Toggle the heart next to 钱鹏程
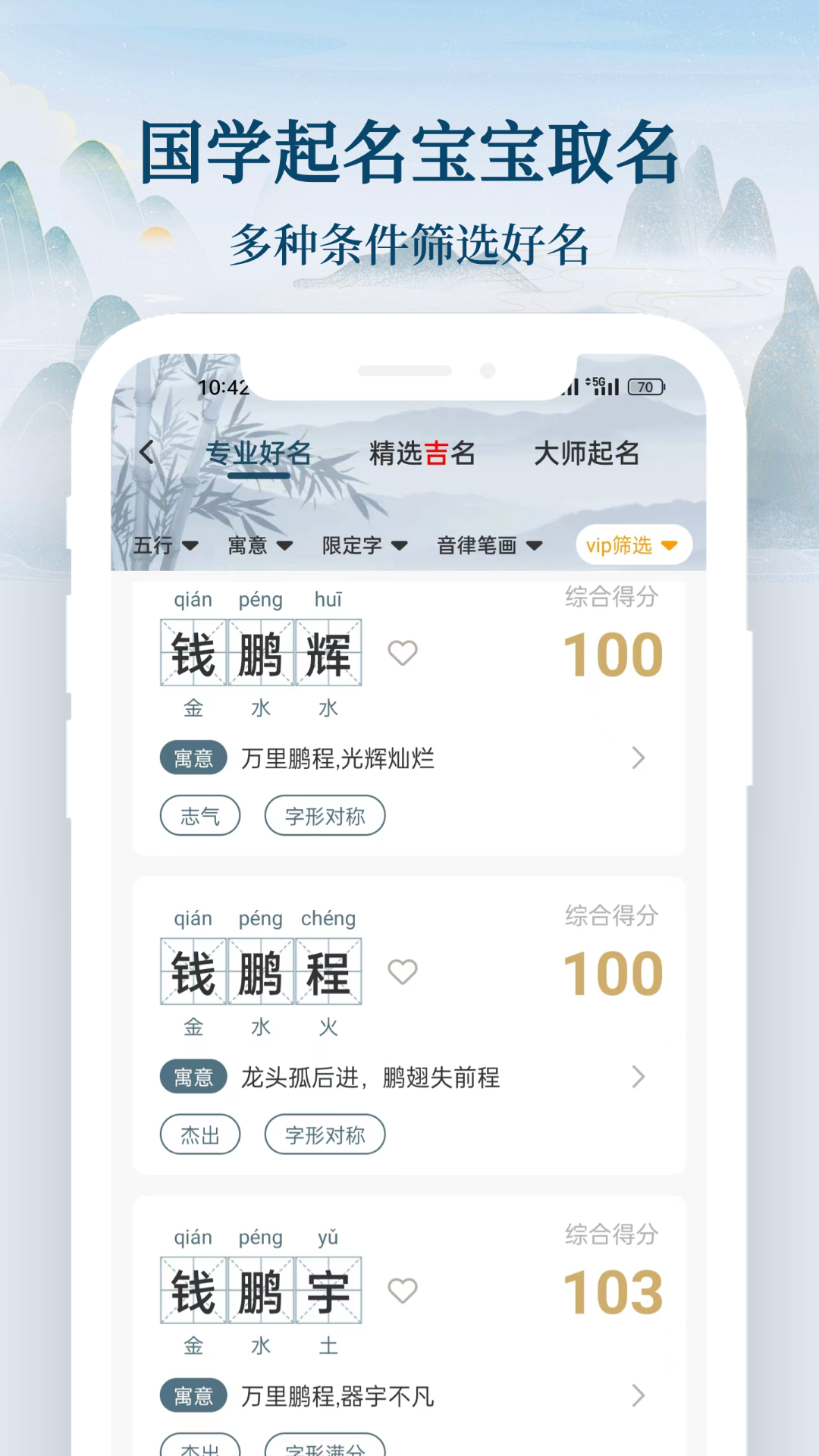Screen dimensions: 819x1456 (x=403, y=973)
